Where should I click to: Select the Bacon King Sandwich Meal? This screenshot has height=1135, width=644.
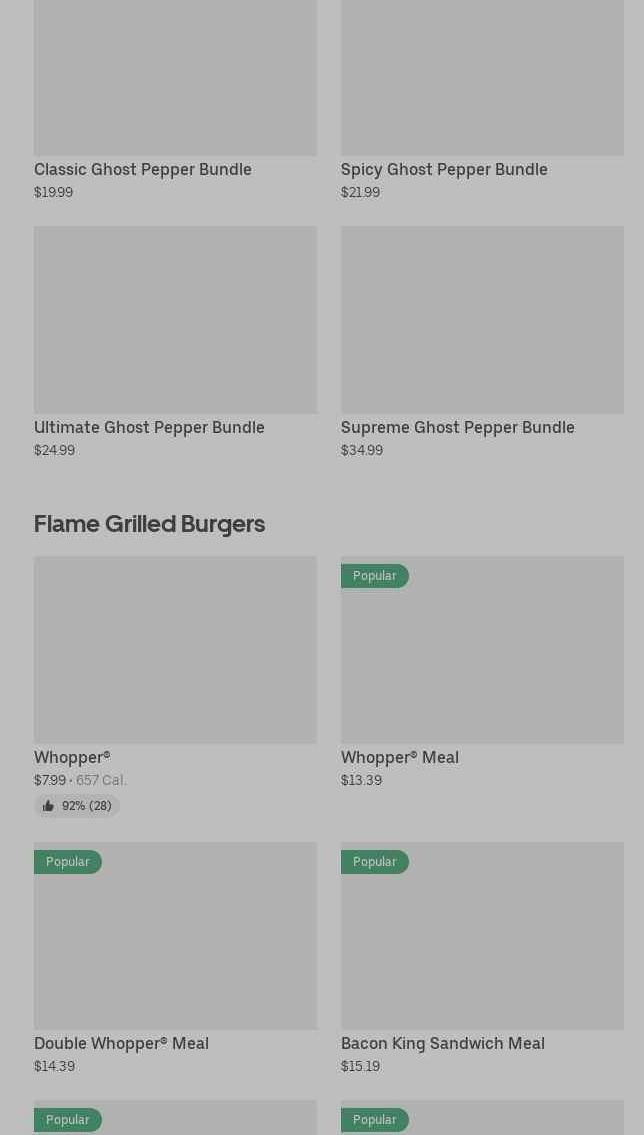pyautogui.click(x=482, y=958)
